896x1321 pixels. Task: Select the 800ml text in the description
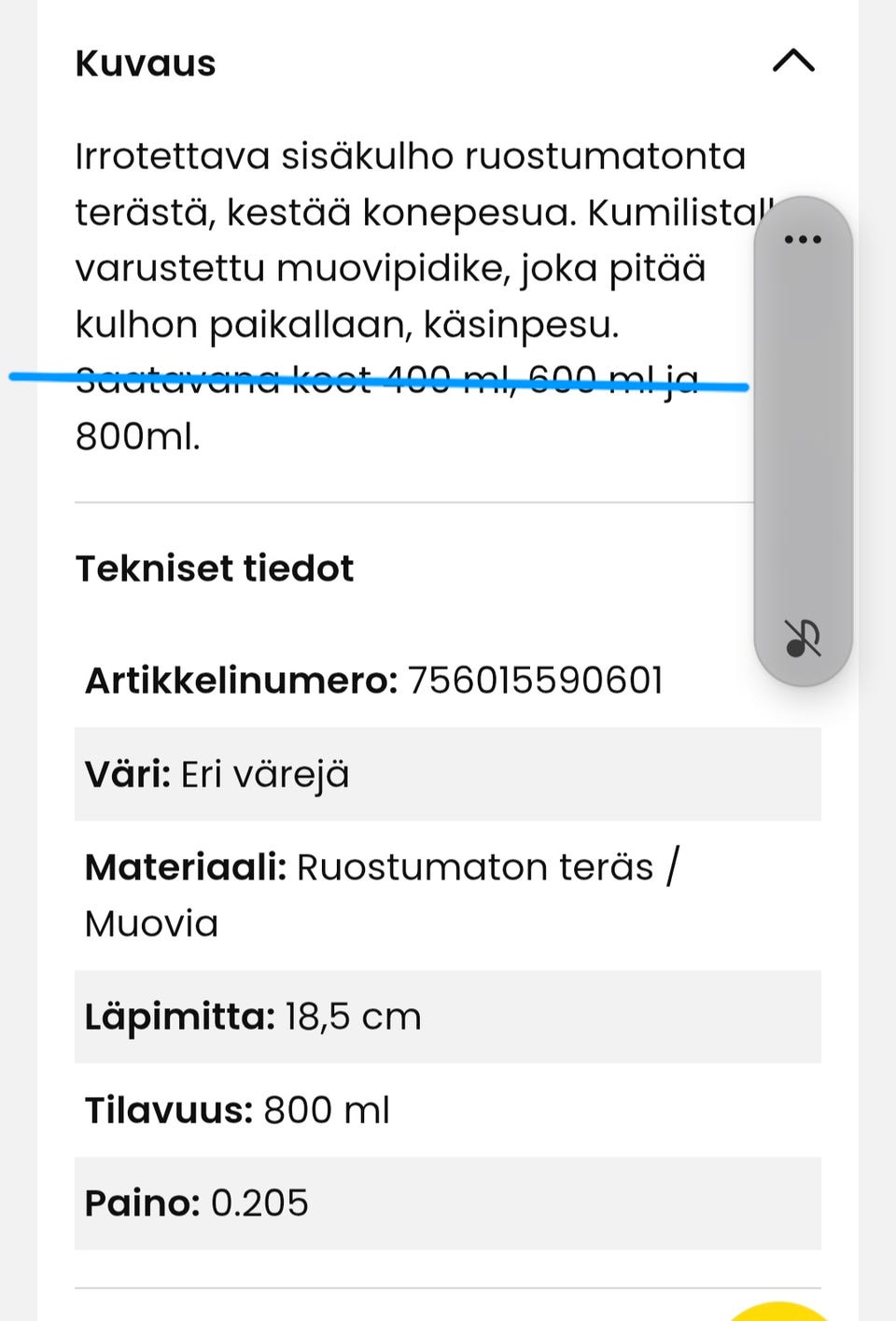tap(135, 437)
